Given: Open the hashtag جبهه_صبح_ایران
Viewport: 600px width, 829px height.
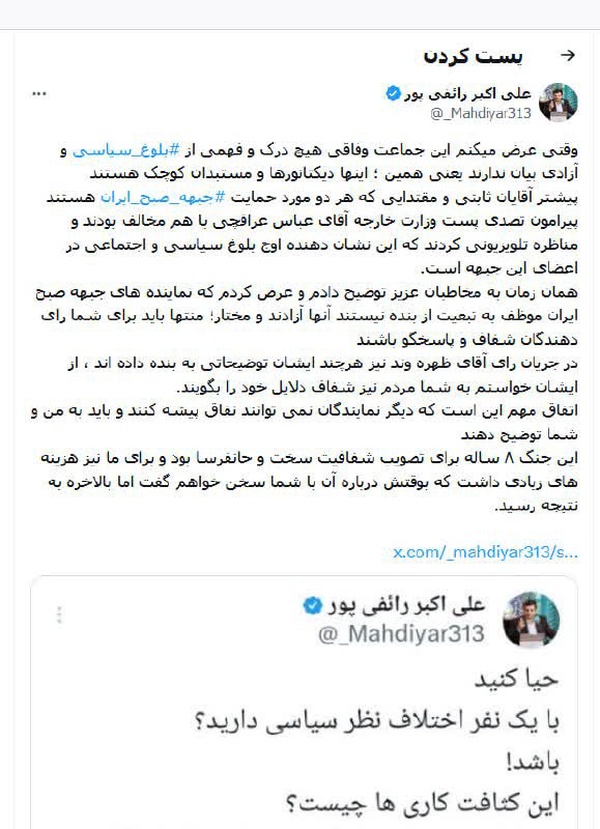Looking at the screenshot, I should point(163,198).
